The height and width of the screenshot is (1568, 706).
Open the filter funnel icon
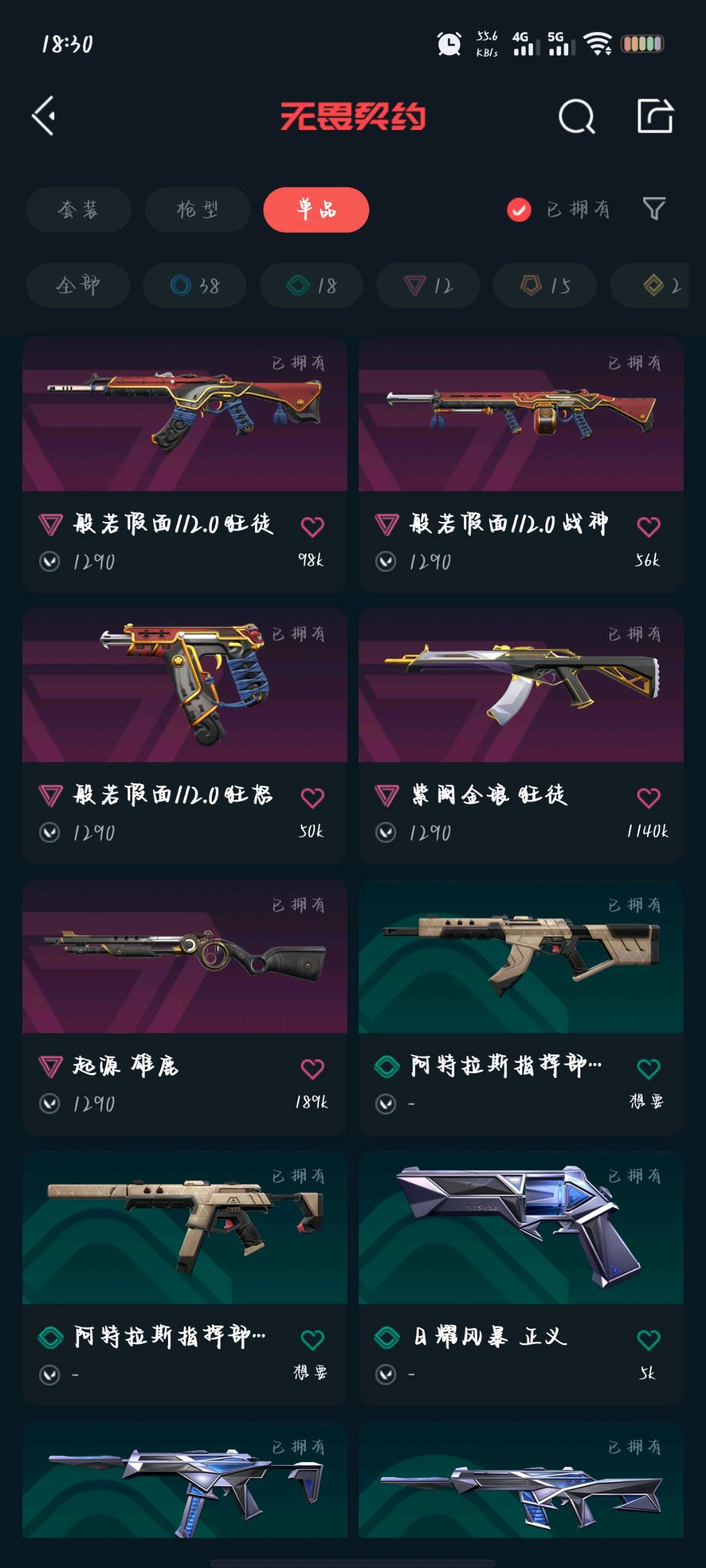point(654,209)
